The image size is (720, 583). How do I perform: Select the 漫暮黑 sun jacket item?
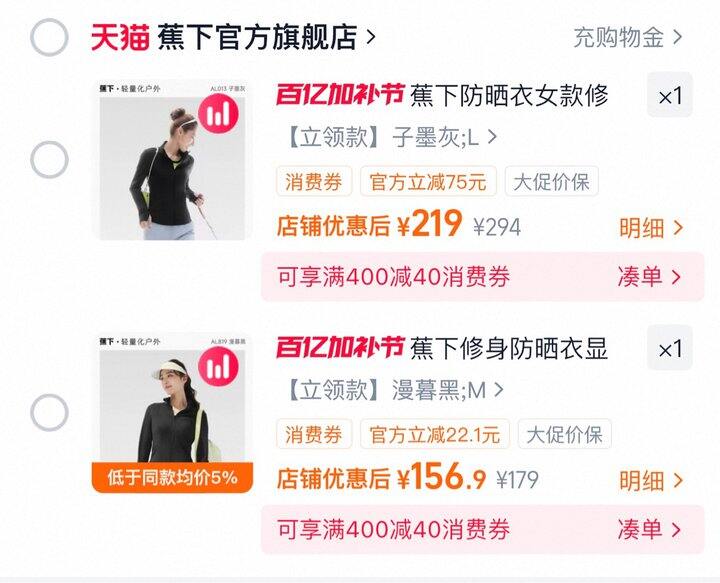pos(49,412)
